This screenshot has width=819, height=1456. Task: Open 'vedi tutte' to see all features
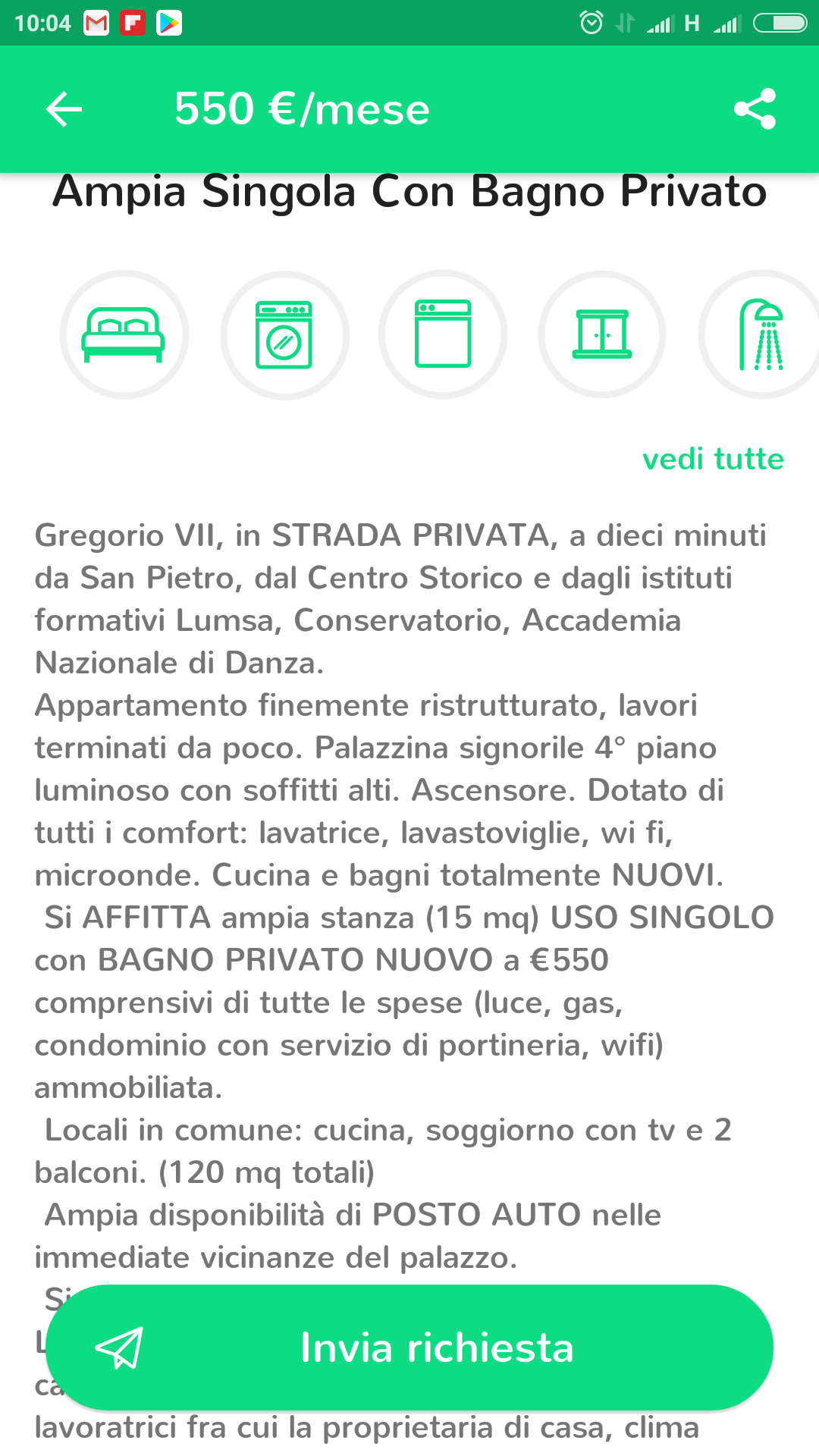click(x=713, y=459)
